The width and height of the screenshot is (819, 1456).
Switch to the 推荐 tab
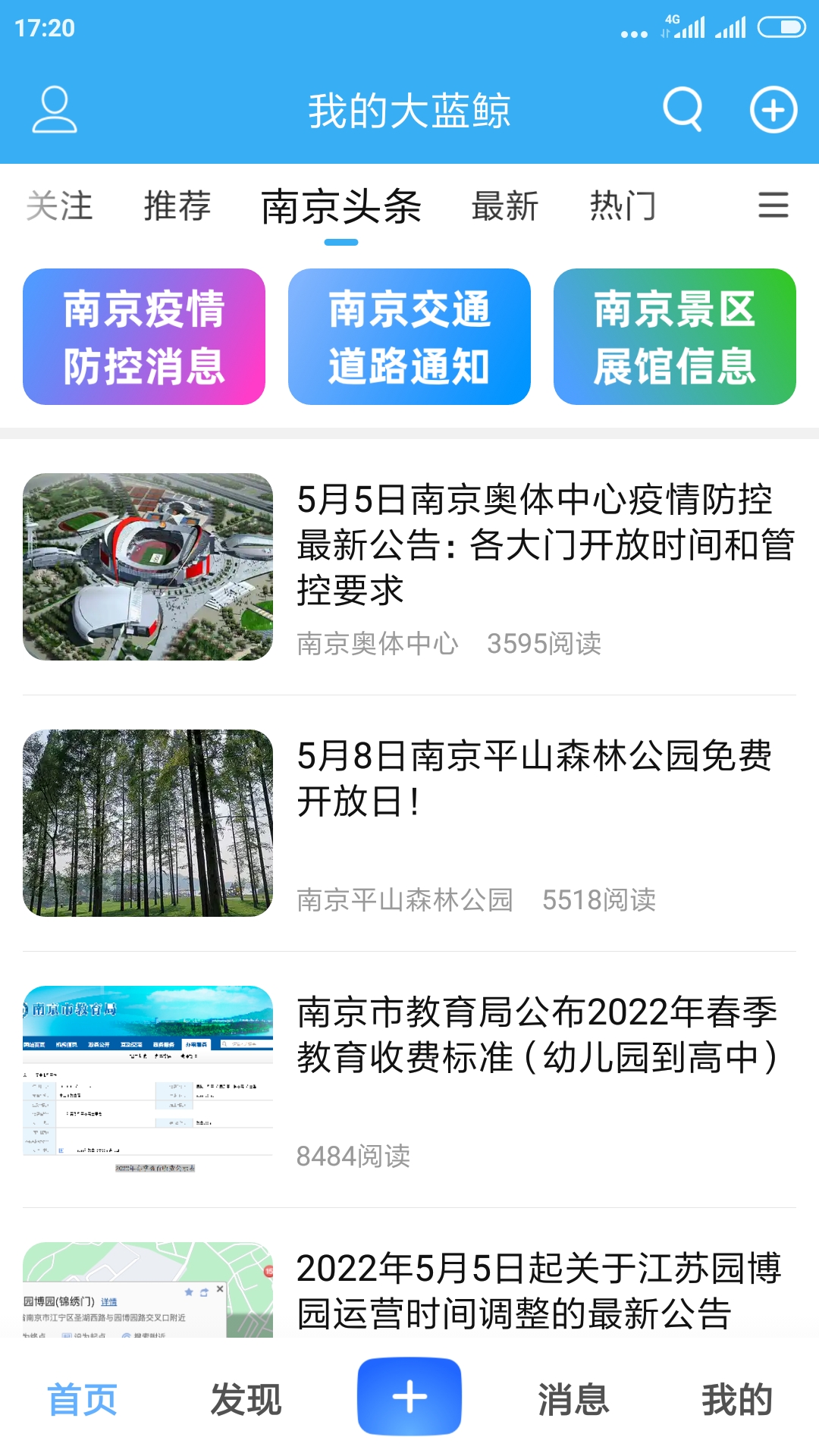(x=176, y=206)
